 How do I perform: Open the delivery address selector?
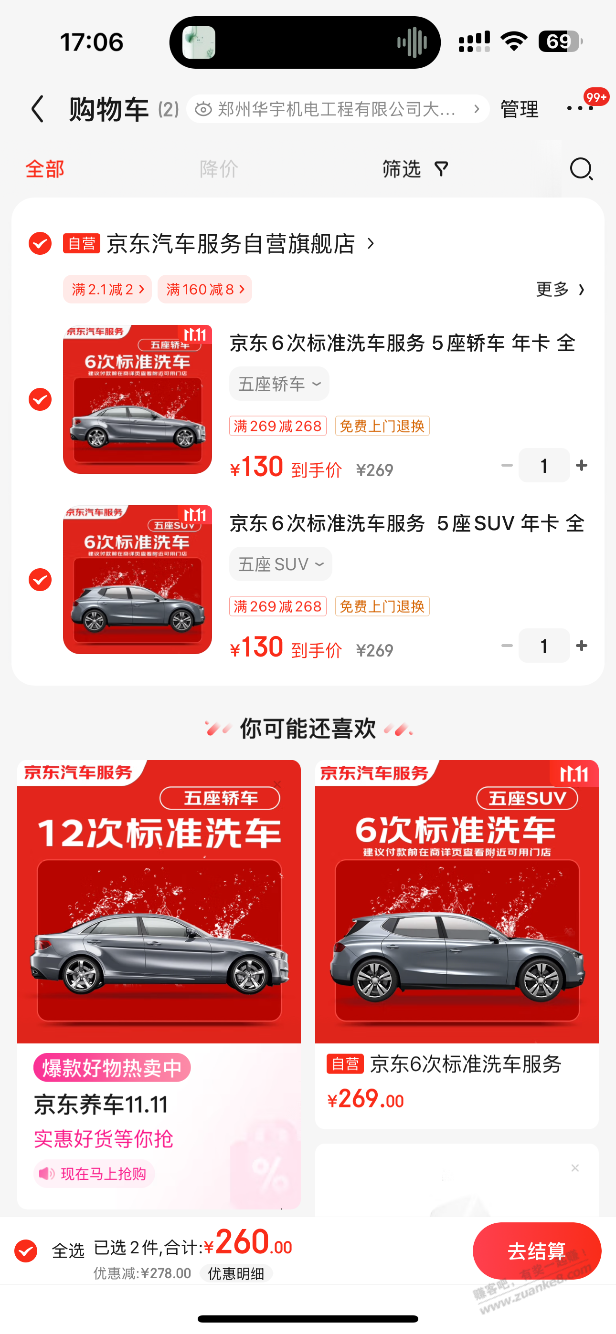click(338, 109)
